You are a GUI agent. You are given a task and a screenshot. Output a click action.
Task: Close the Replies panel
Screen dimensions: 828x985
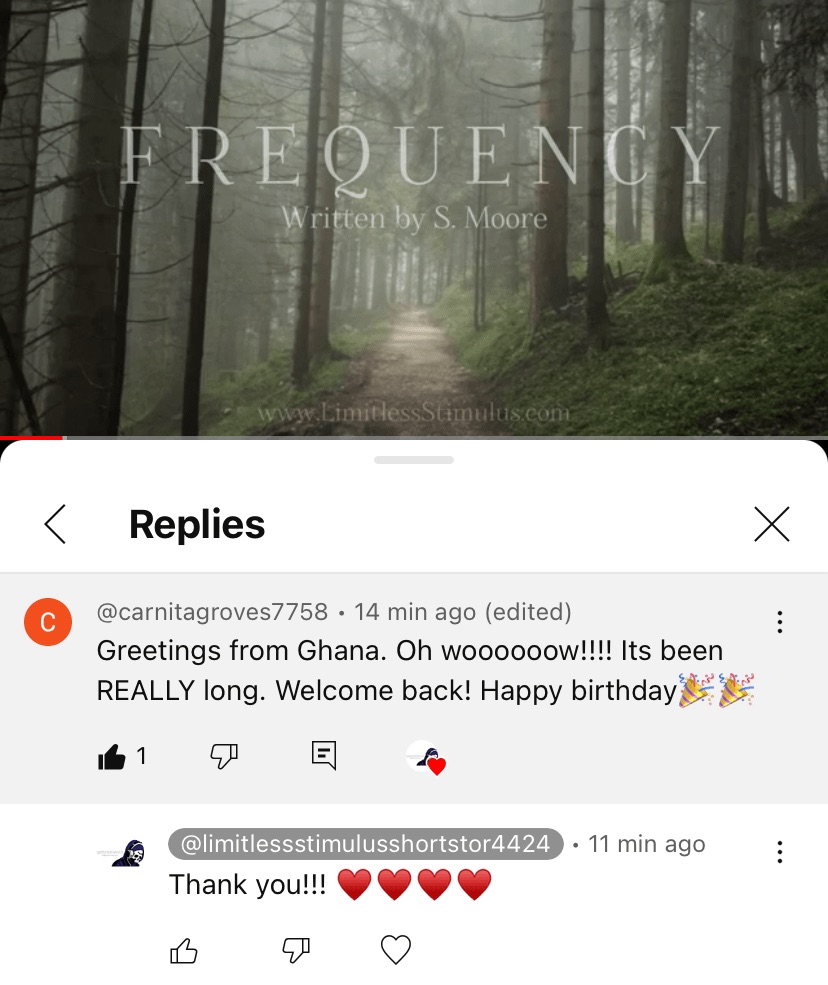coord(771,524)
